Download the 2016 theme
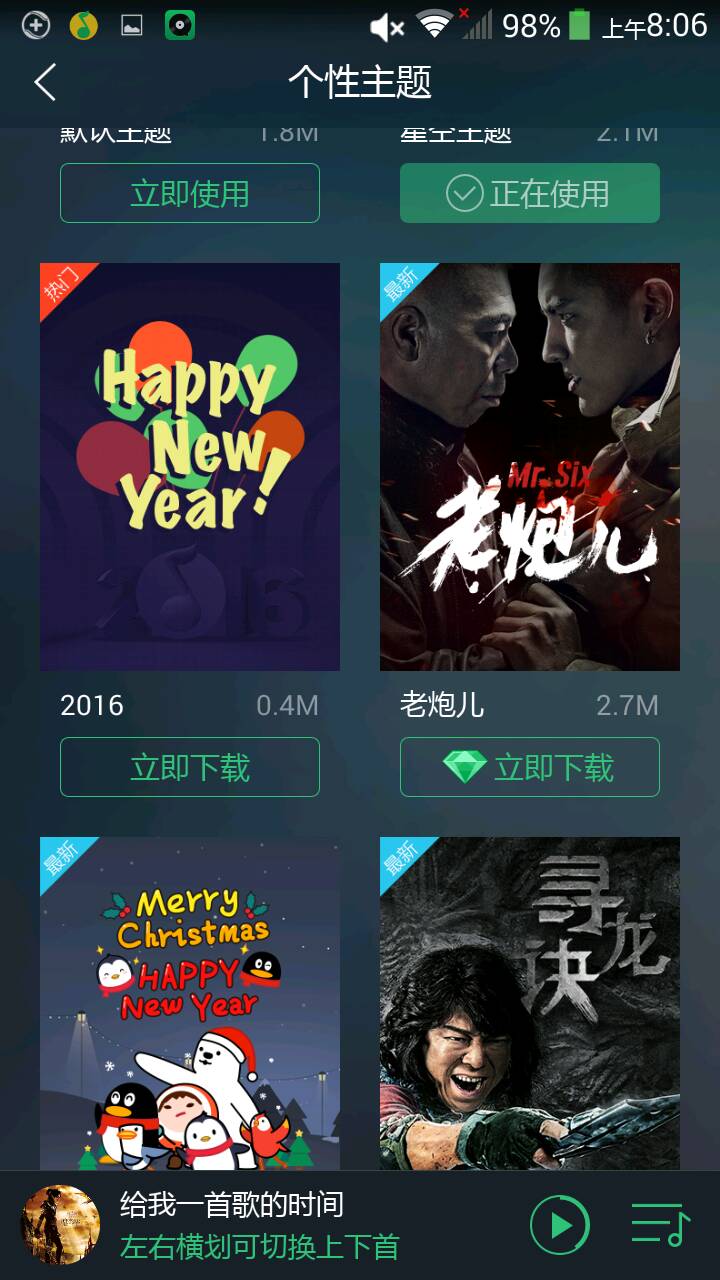This screenshot has height=1280, width=720. (x=190, y=767)
